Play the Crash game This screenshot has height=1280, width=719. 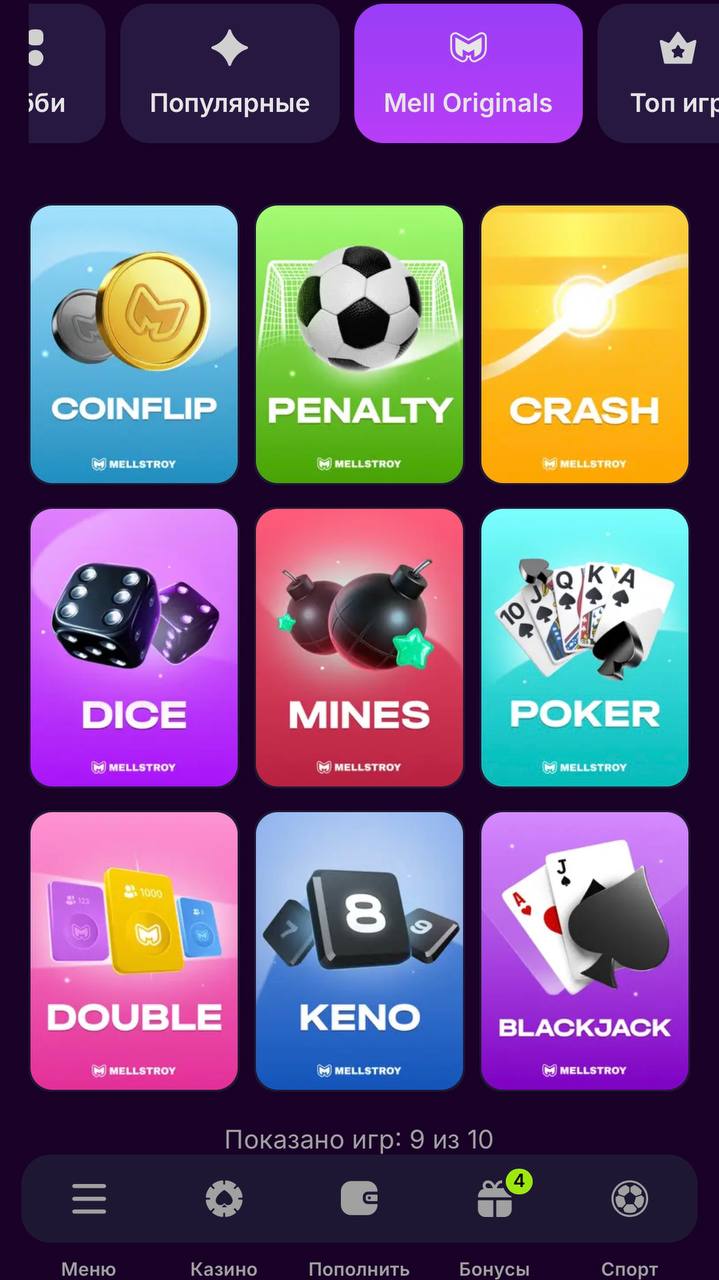[x=585, y=344]
